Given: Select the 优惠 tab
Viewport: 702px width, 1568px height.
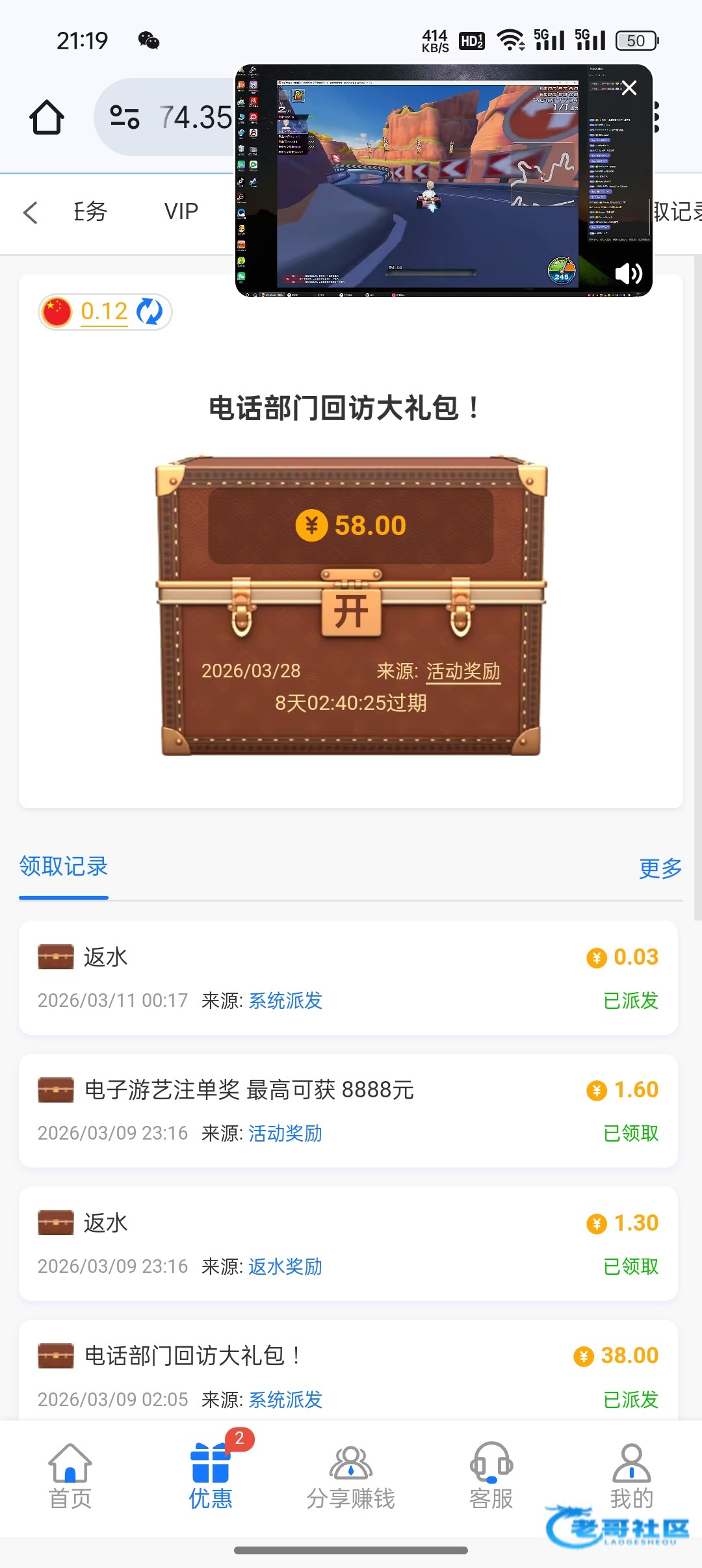Looking at the screenshot, I should coord(210,1476).
